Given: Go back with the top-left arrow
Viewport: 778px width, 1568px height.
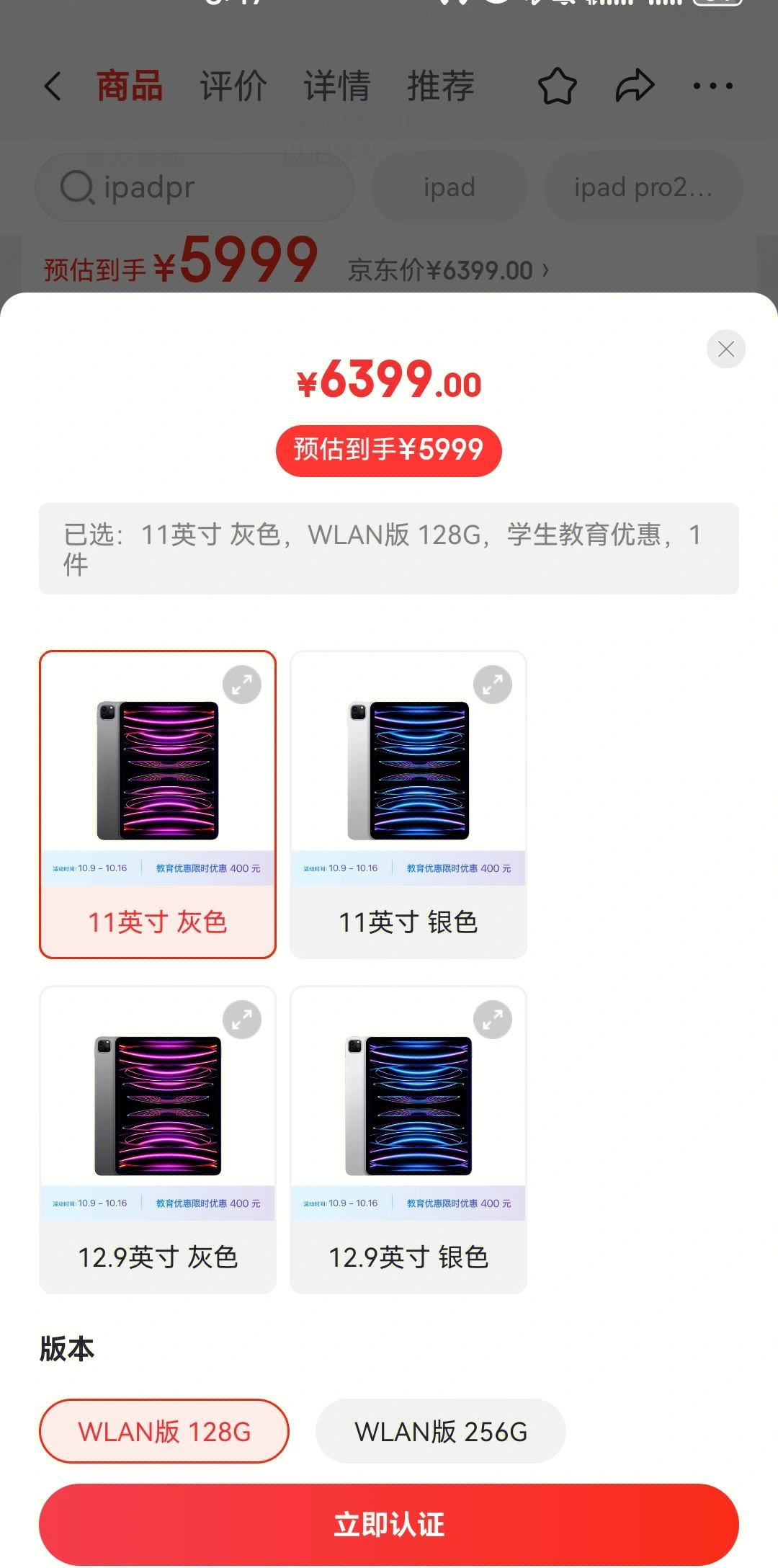Looking at the screenshot, I should [x=53, y=86].
